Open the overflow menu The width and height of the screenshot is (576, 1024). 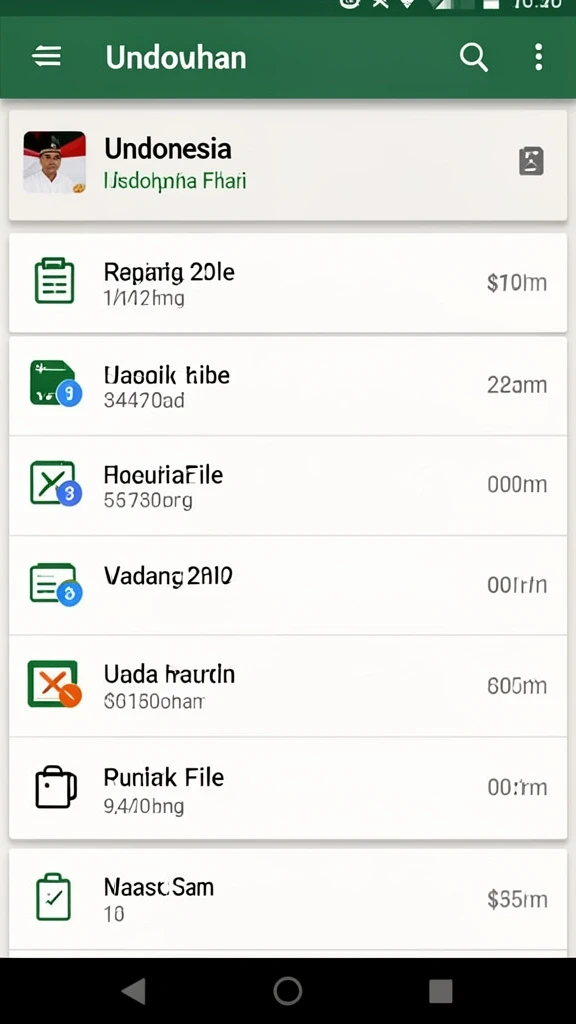tap(538, 57)
